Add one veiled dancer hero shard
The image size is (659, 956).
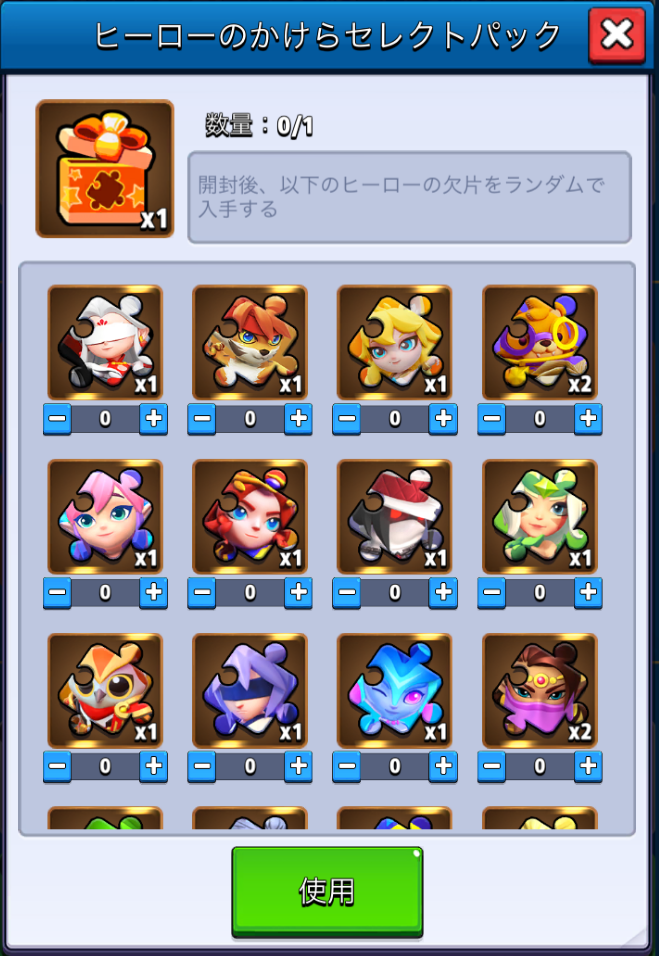point(588,767)
